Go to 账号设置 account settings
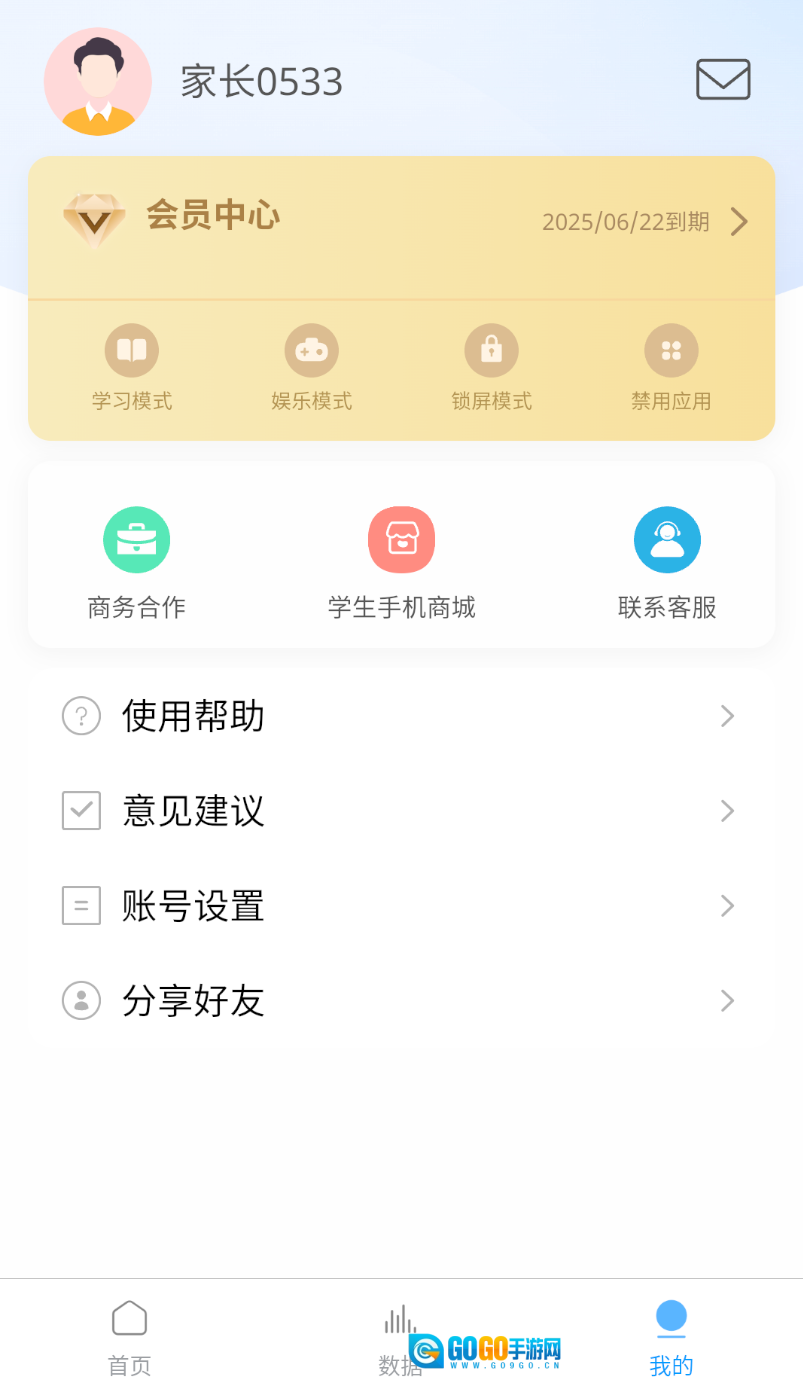The image size is (803, 1379). pos(400,906)
